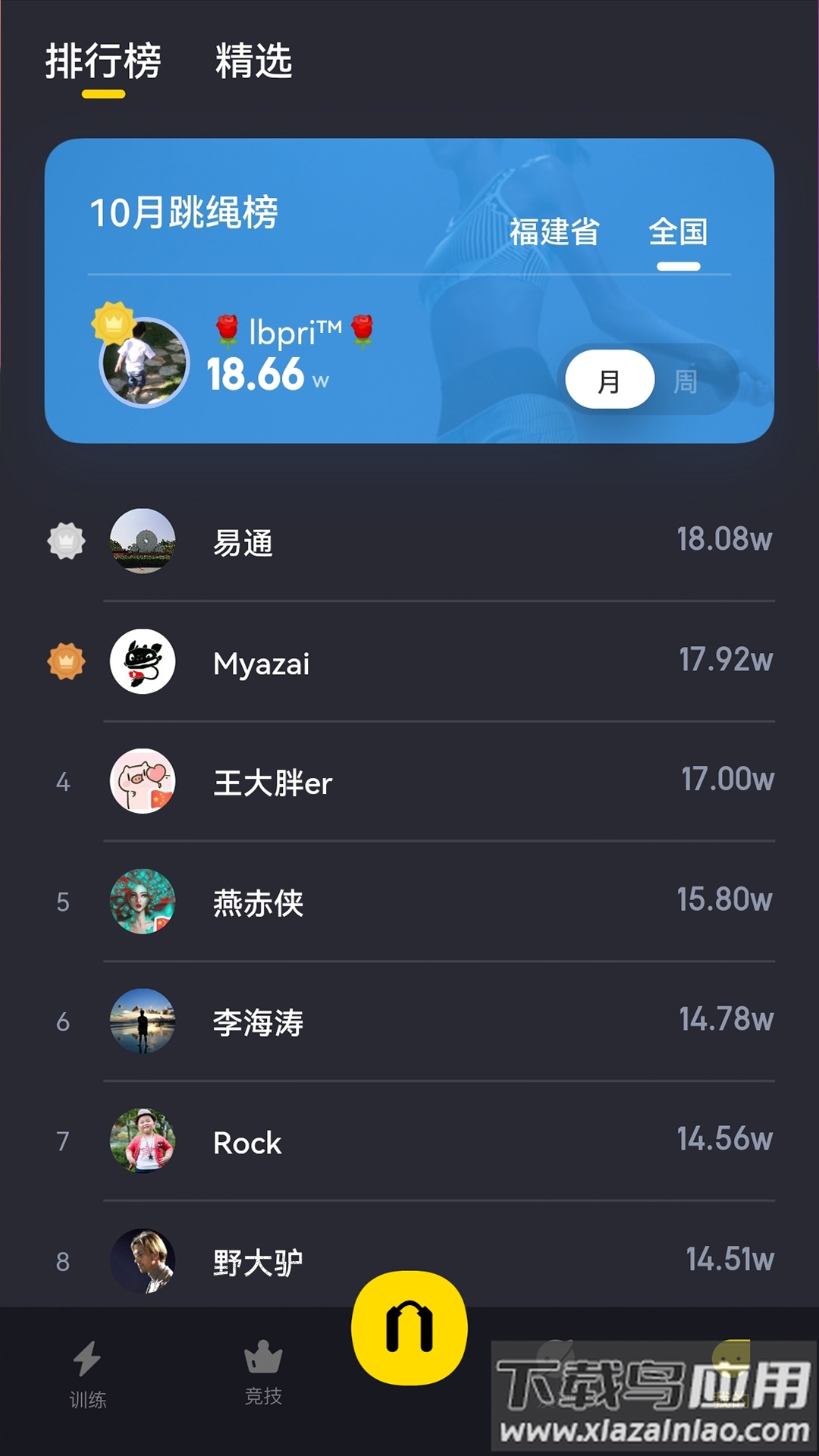Switch to the 排行榜 tab
The image size is (819, 1456).
pyautogui.click(x=103, y=61)
